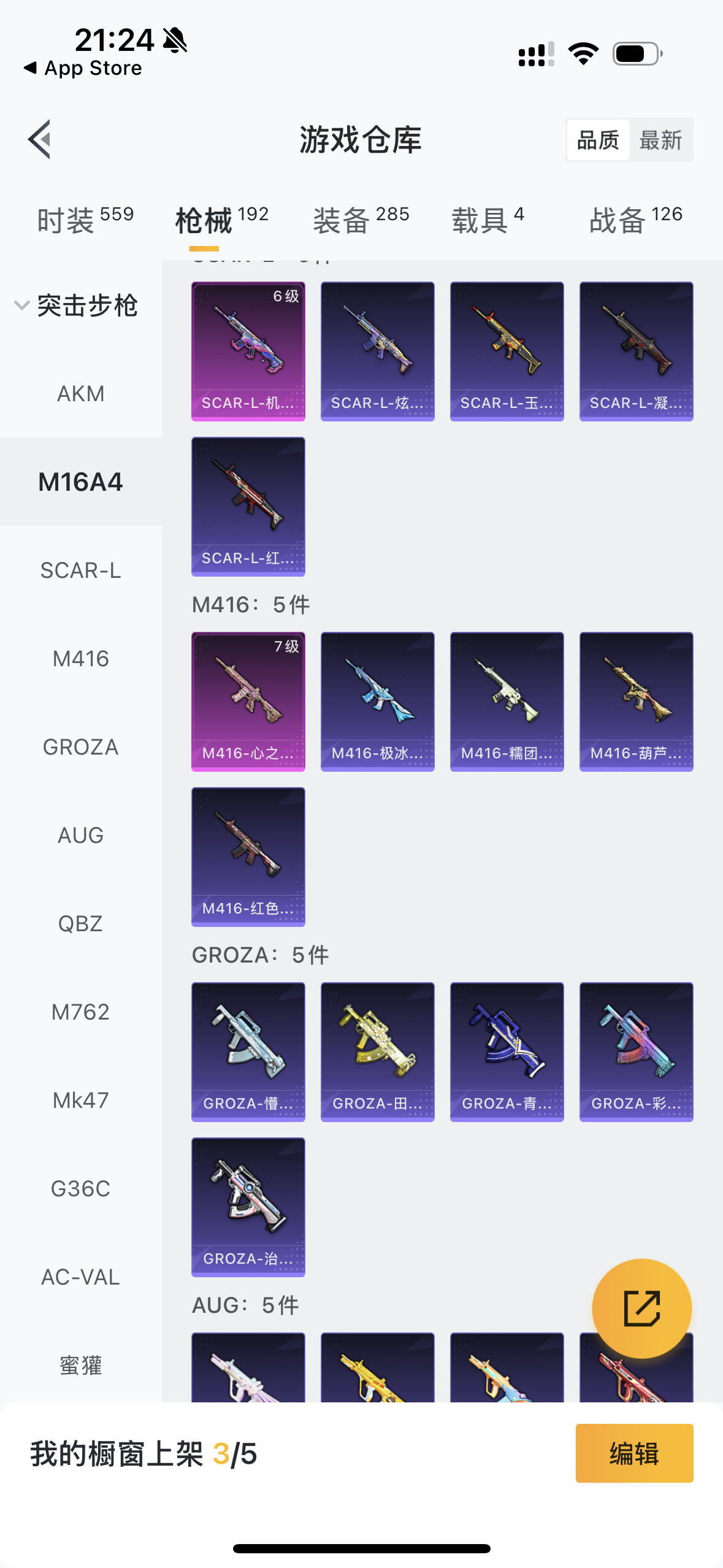Tap 编辑 to edit the showcase

tap(635, 1453)
